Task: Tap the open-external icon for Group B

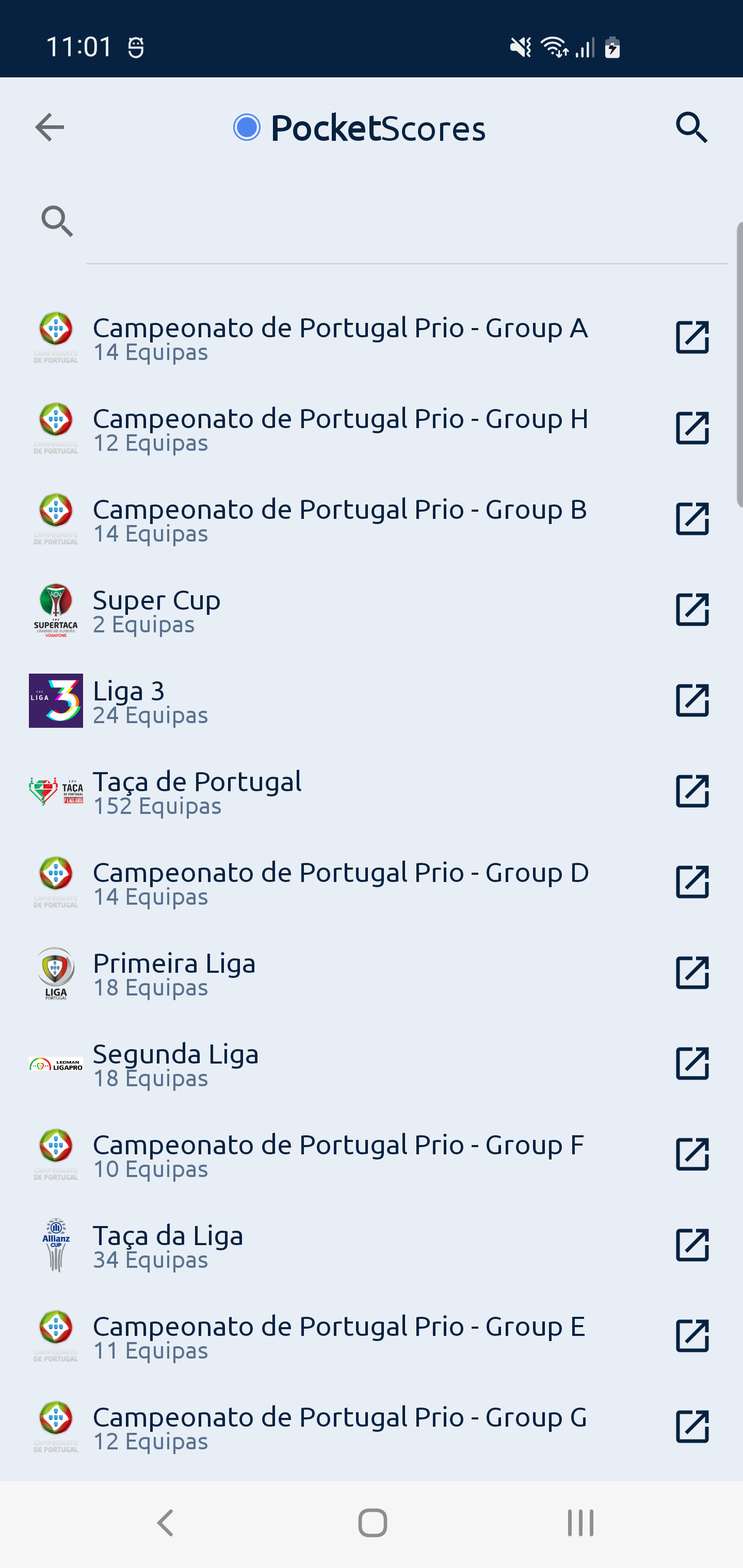Action: pos(692,519)
